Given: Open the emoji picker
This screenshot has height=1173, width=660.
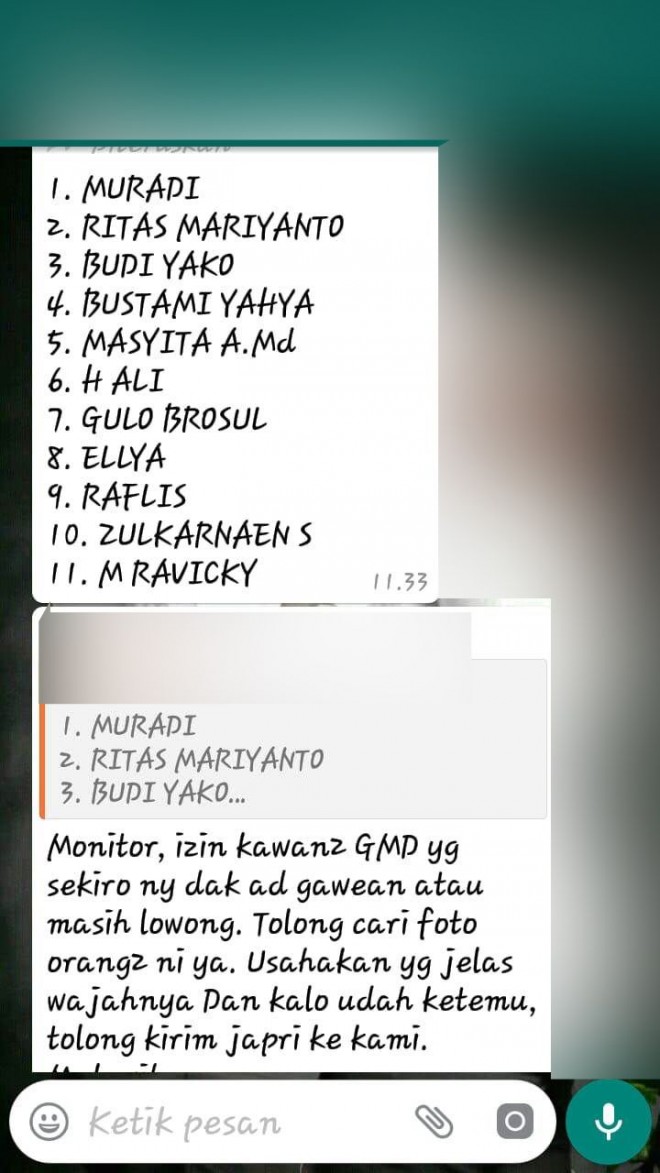Looking at the screenshot, I should (x=49, y=1122).
